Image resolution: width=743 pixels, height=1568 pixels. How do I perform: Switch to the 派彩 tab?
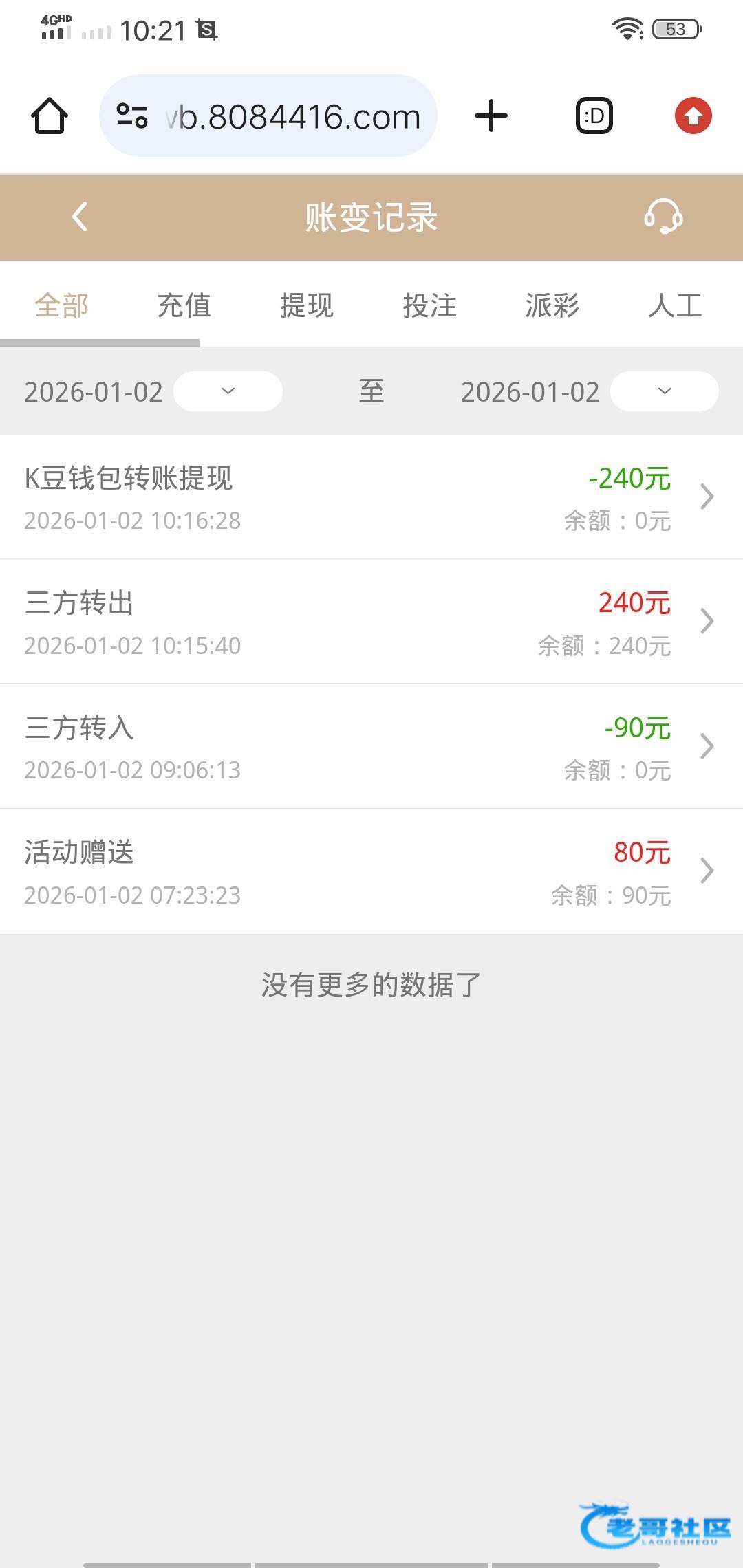coord(552,305)
